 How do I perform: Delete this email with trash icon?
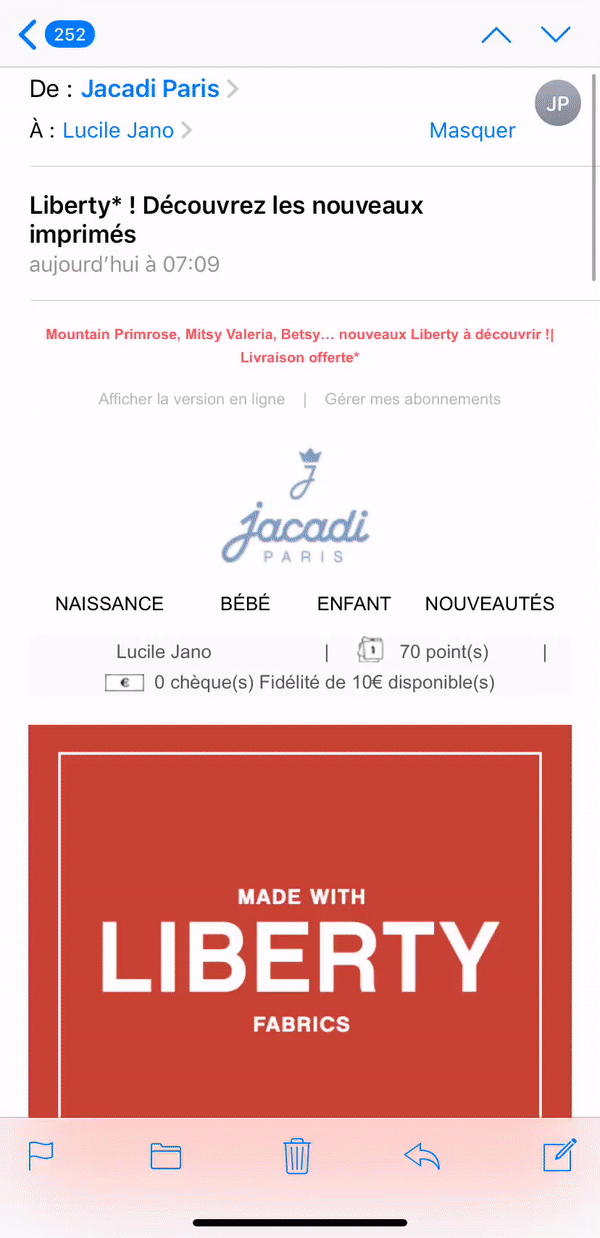pos(297,1156)
